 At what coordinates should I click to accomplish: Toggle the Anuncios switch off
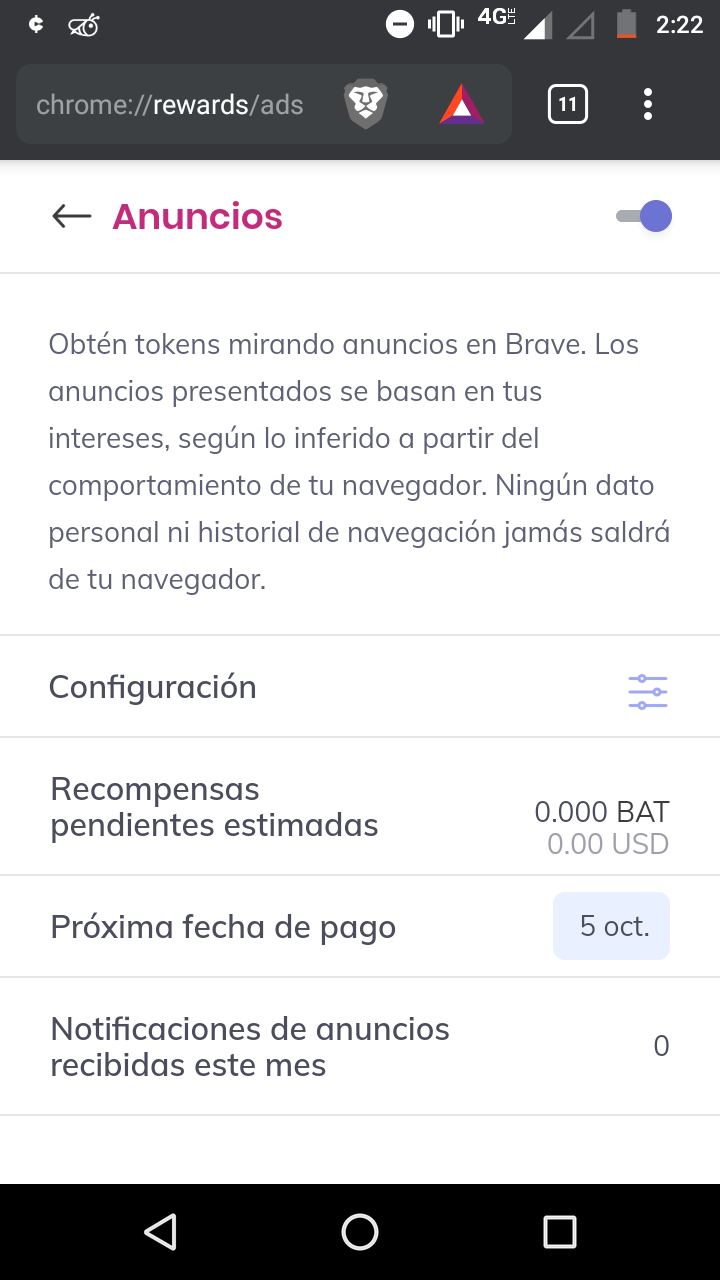pos(644,216)
